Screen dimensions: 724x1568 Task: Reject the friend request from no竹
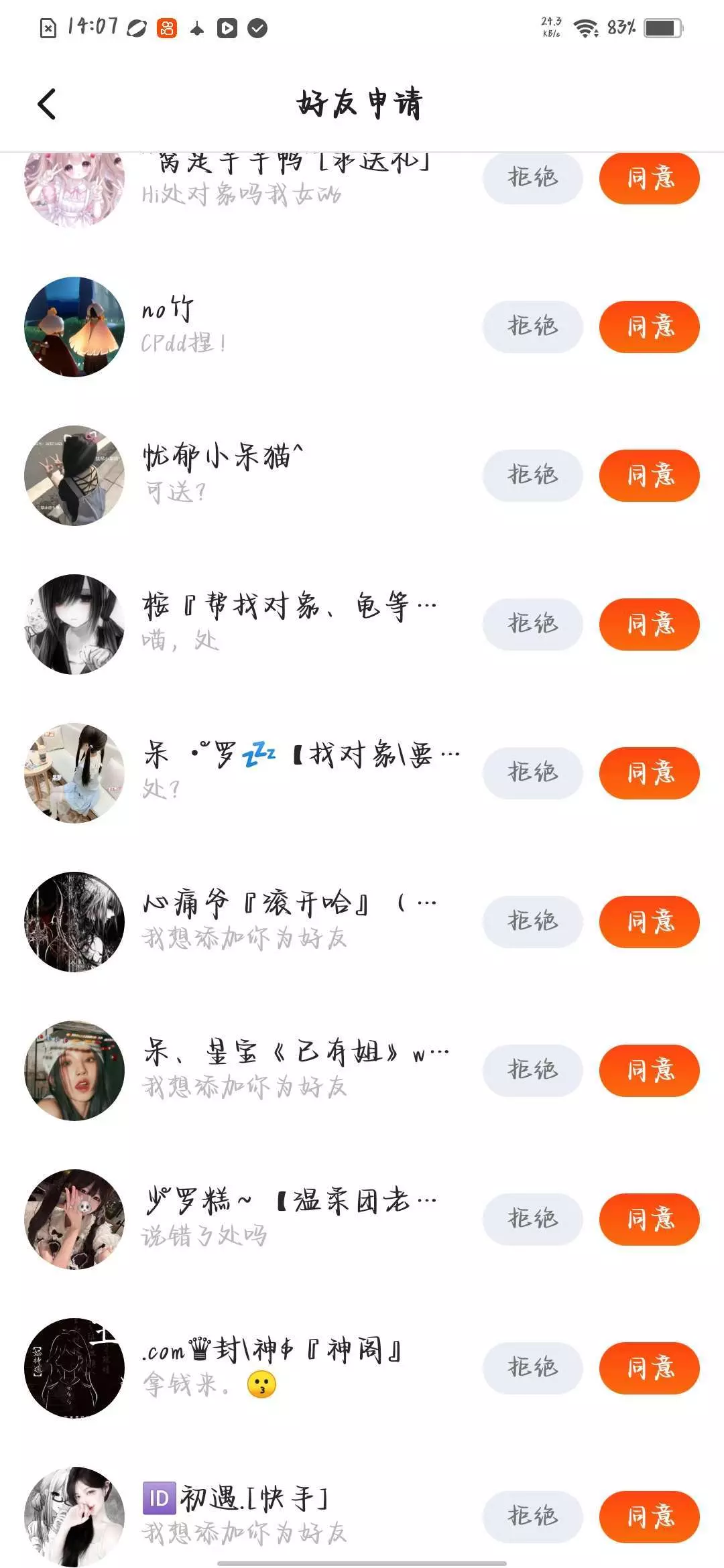click(x=532, y=327)
